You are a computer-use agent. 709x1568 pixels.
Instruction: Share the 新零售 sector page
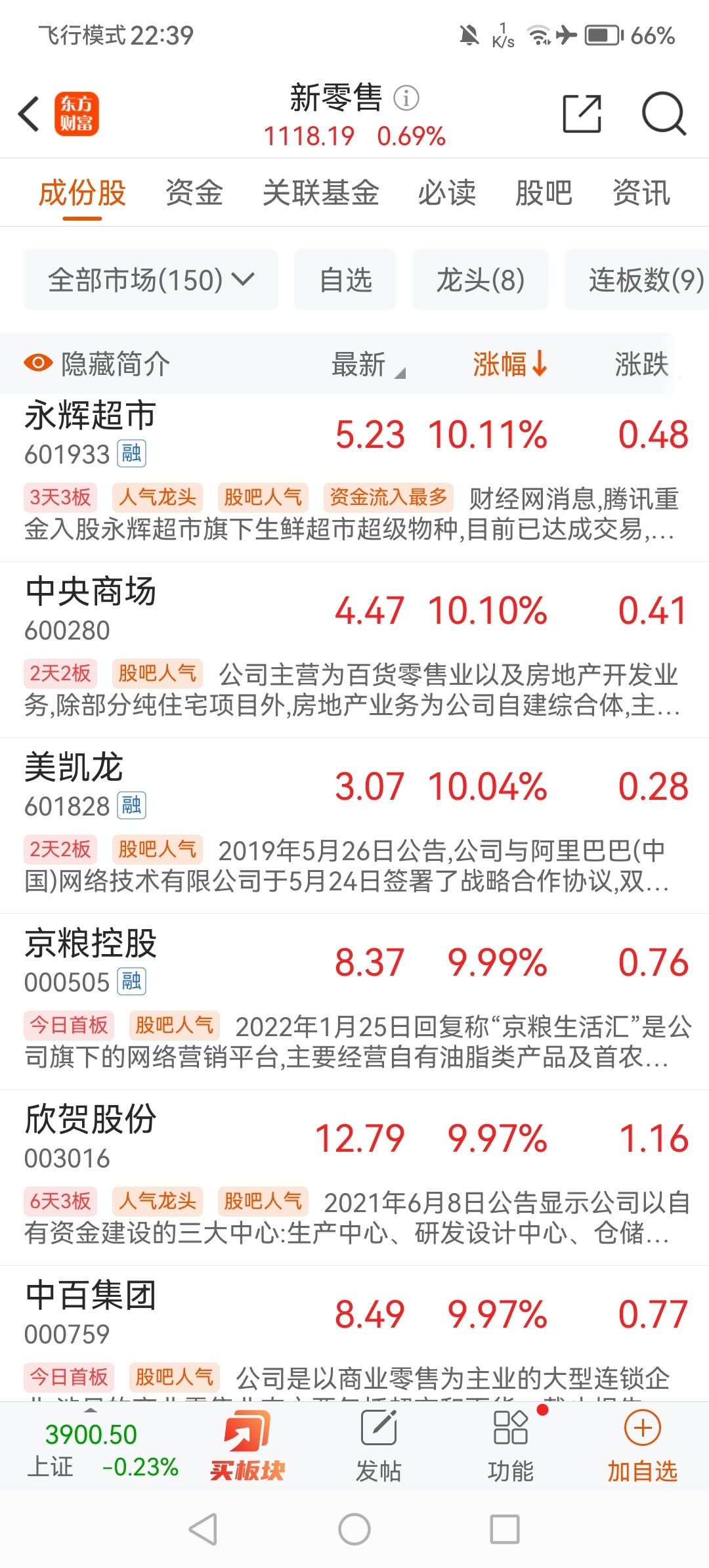582,114
